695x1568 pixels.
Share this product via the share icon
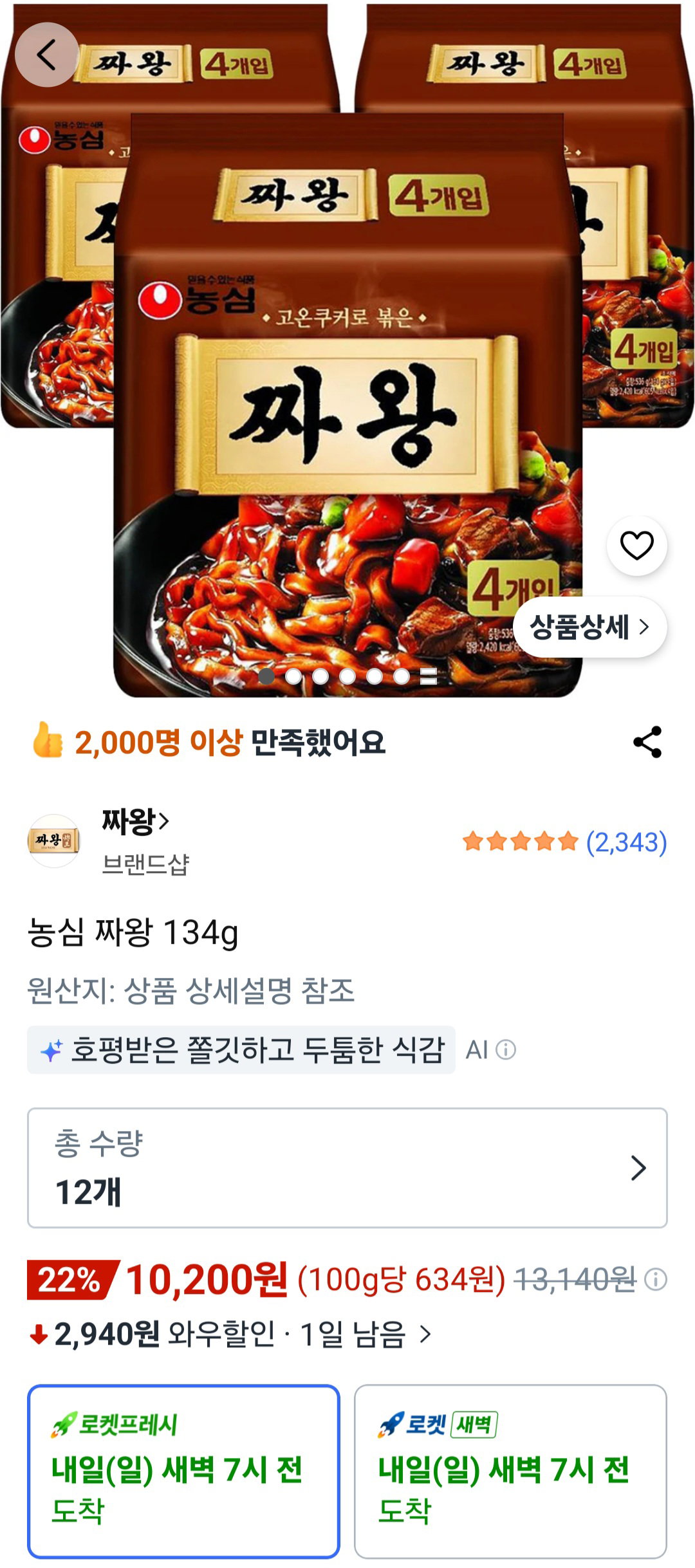(647, 742)
